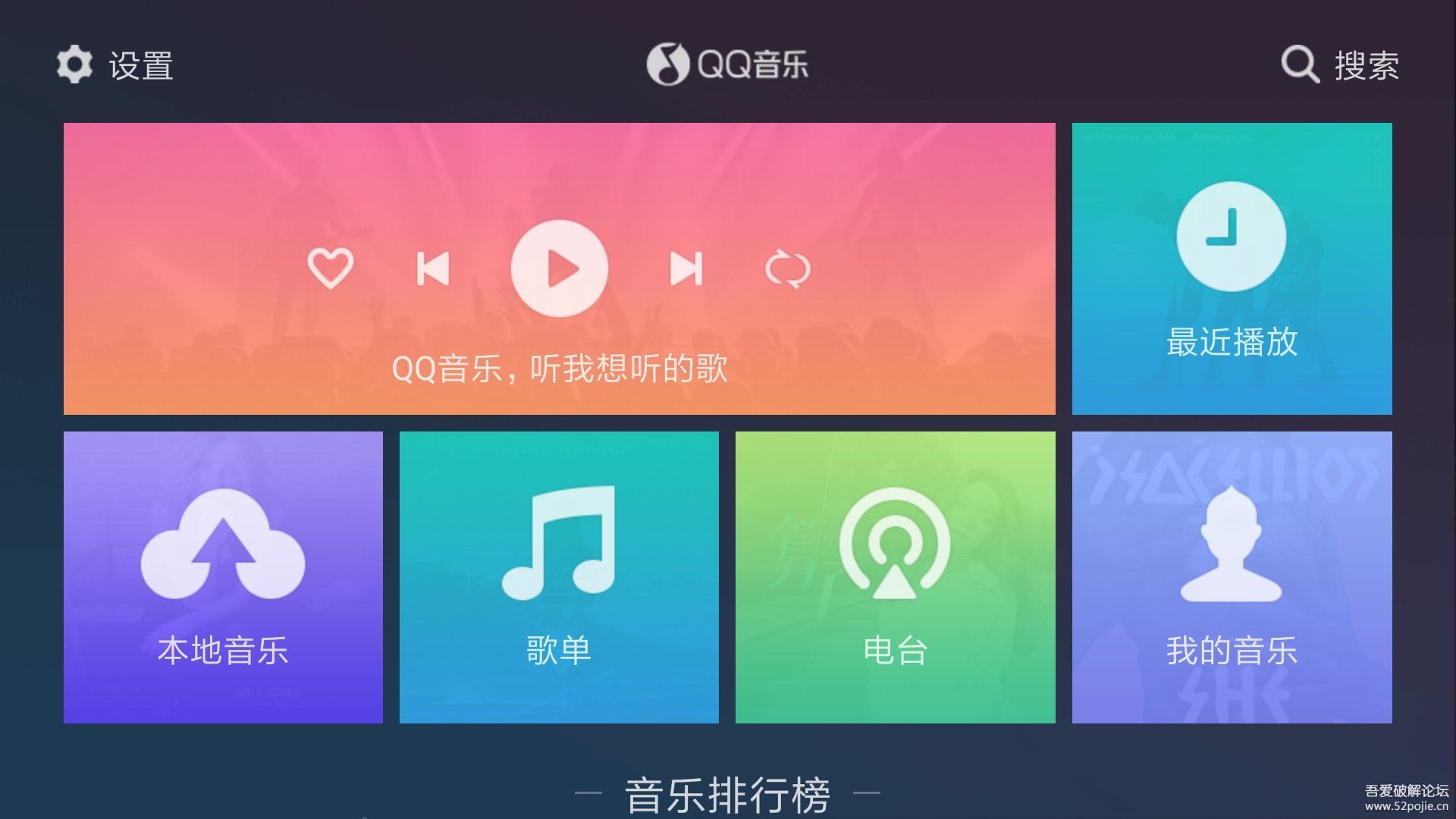Open 设置 settings
Viewport: 1456px width, 819px height.
[115, 65]
